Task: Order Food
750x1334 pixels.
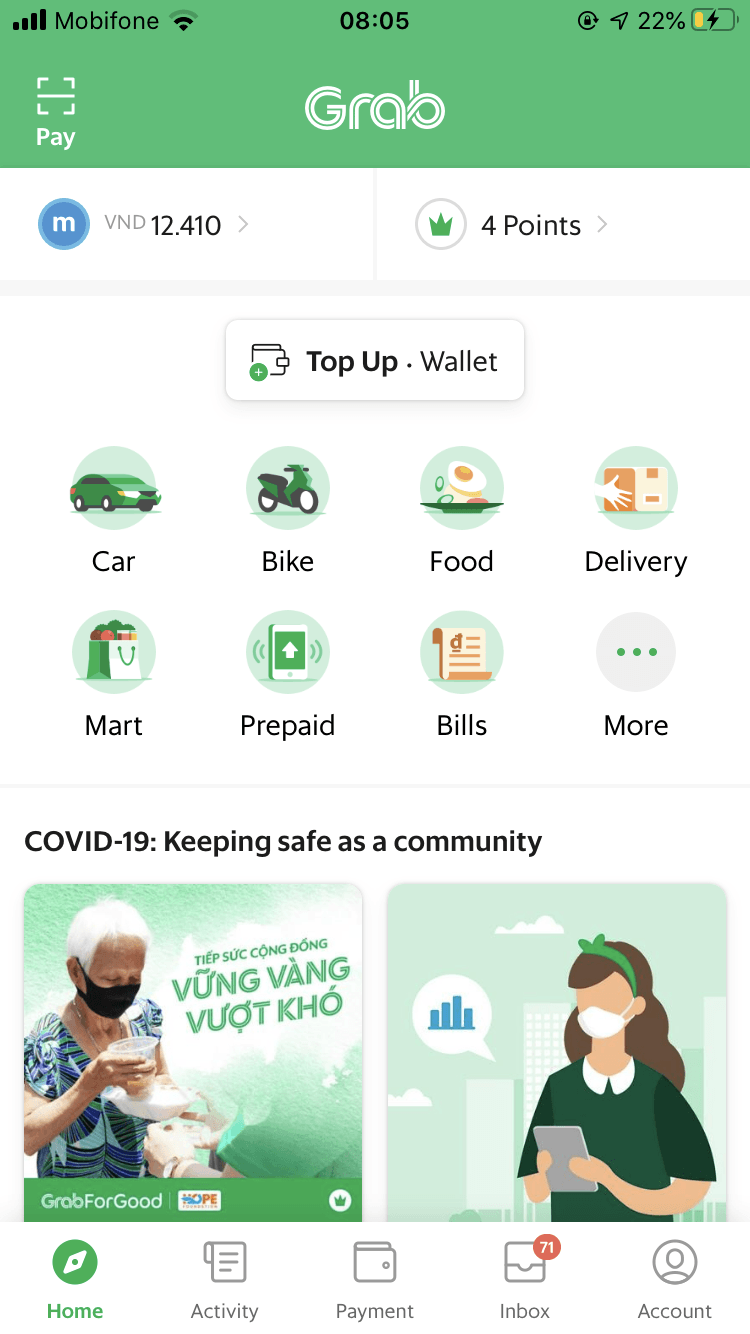Action: coord(461,511)
